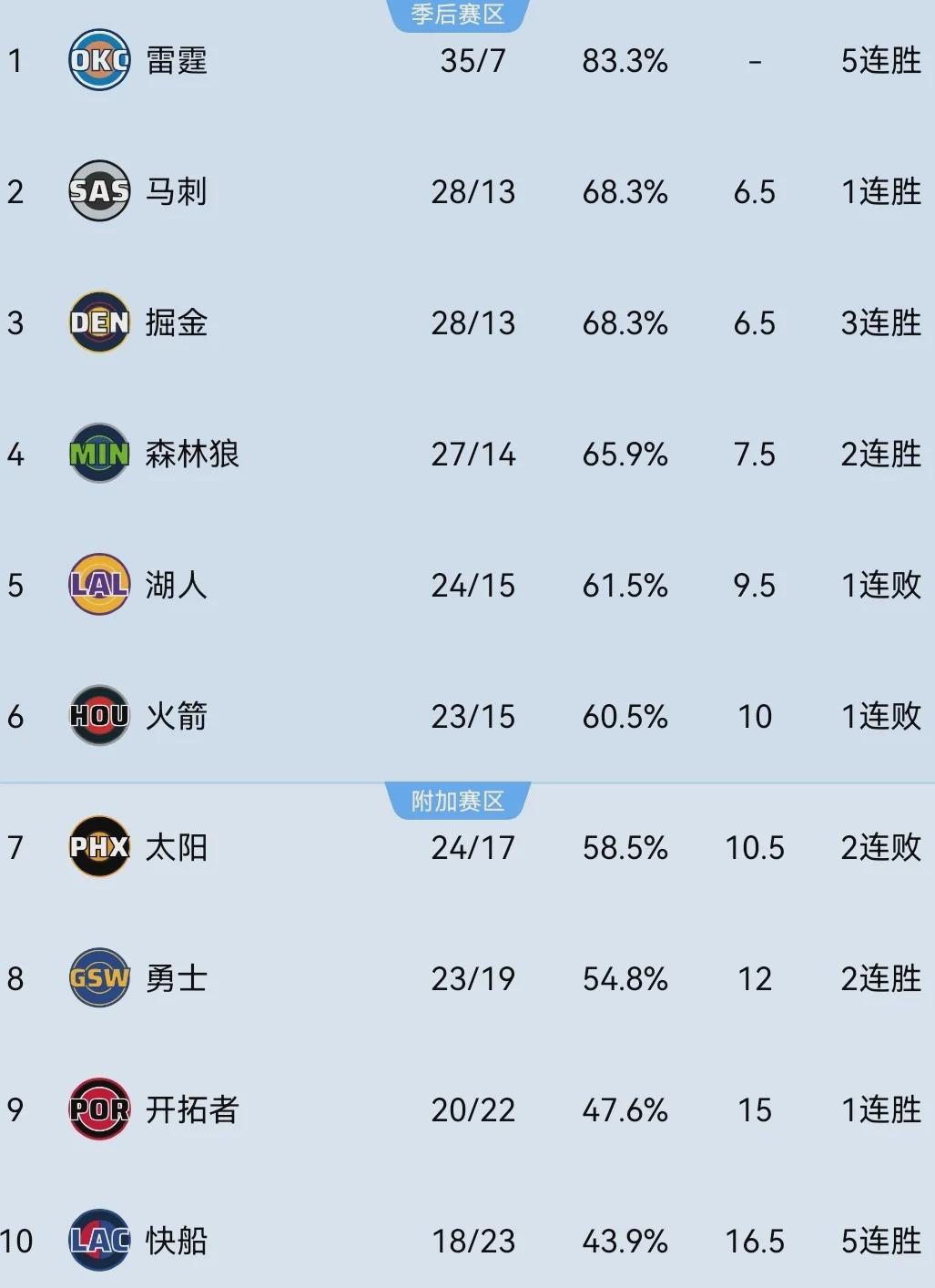The image size is (935, 1288).
Task: Click the 马刺 team name
Action: [x=178, y=192]
